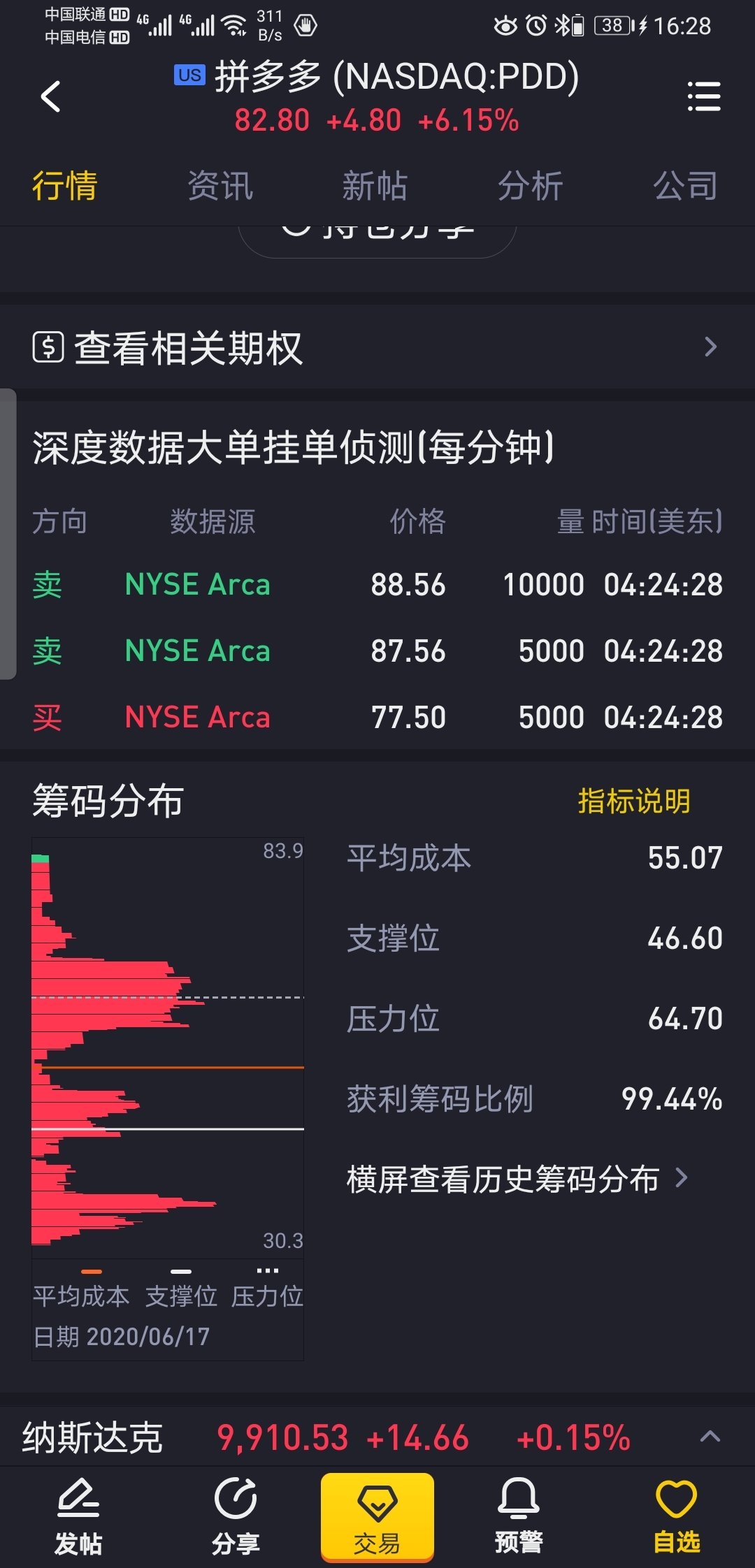Set a price alert via 预警
755x1568 pixels.
click(519, 1516)
